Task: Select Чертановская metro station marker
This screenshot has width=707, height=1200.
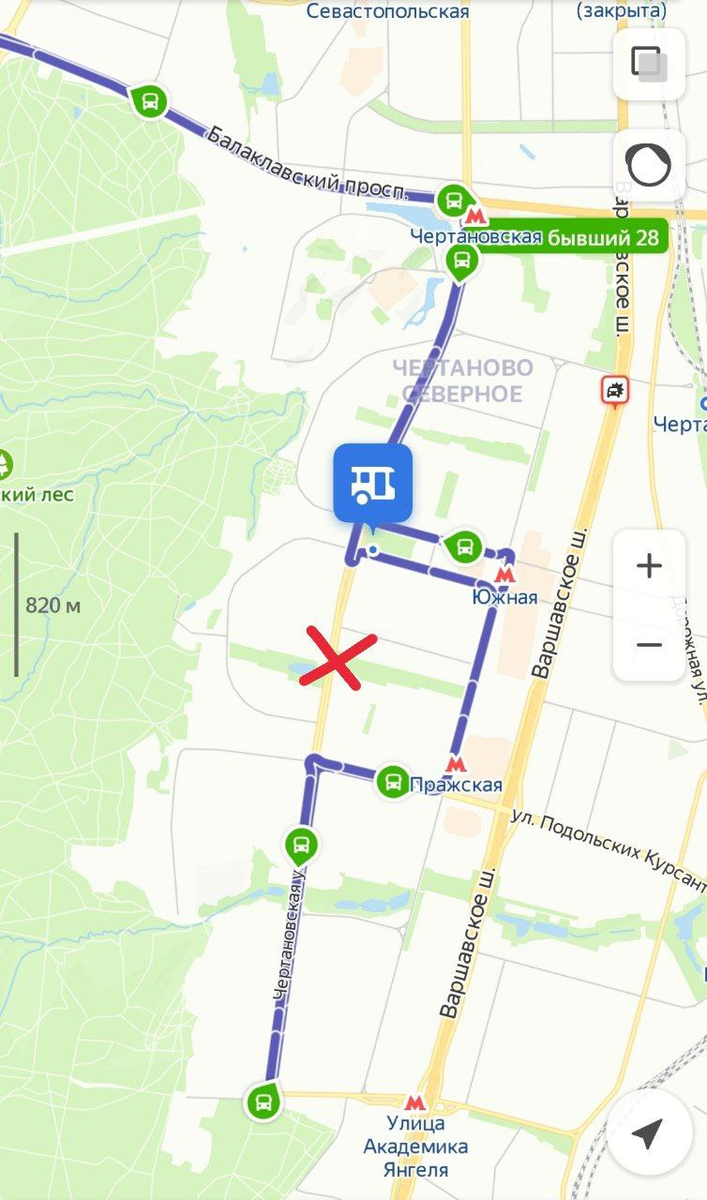Action: (475, 216)
